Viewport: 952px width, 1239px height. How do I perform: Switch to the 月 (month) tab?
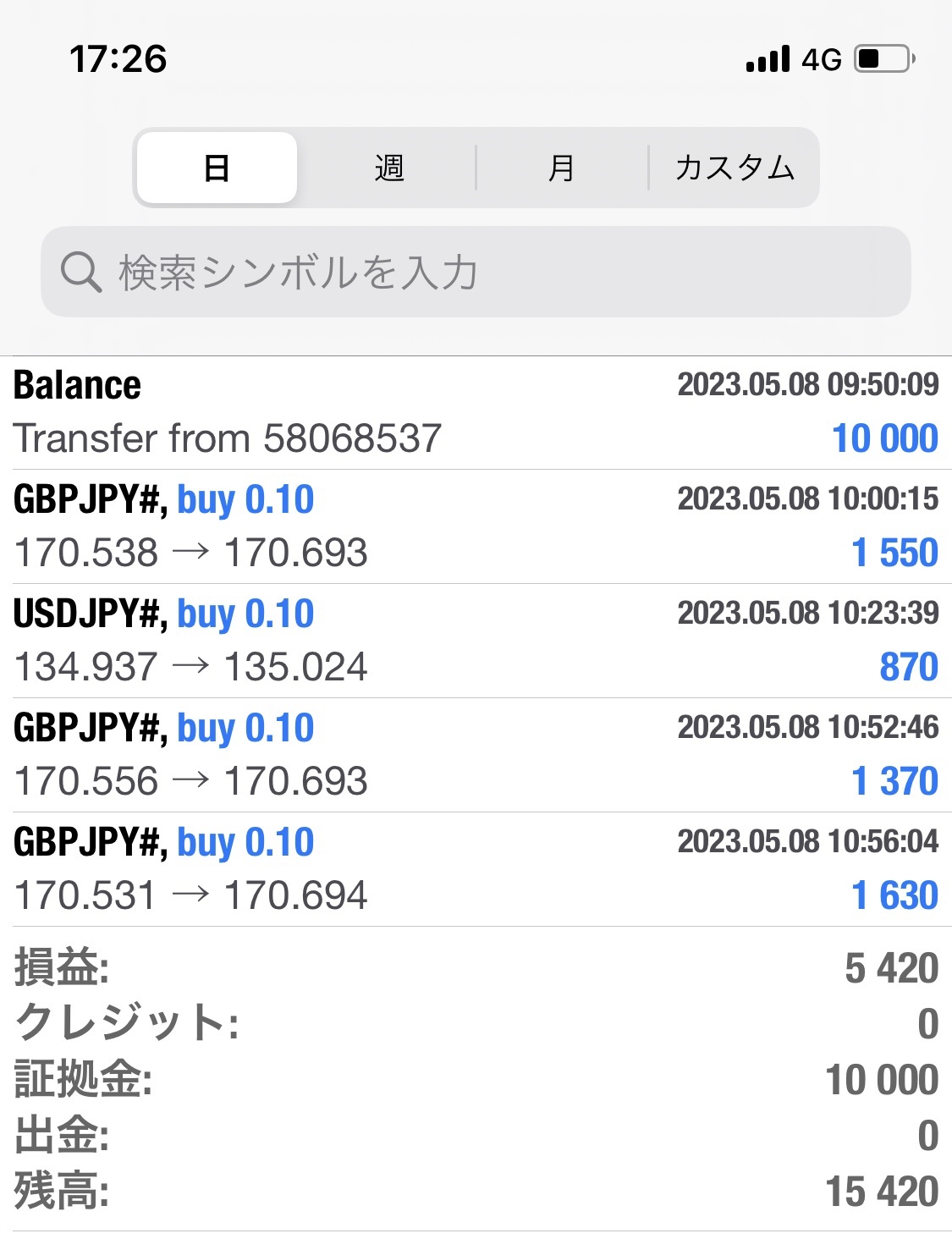tap(561, 168)
